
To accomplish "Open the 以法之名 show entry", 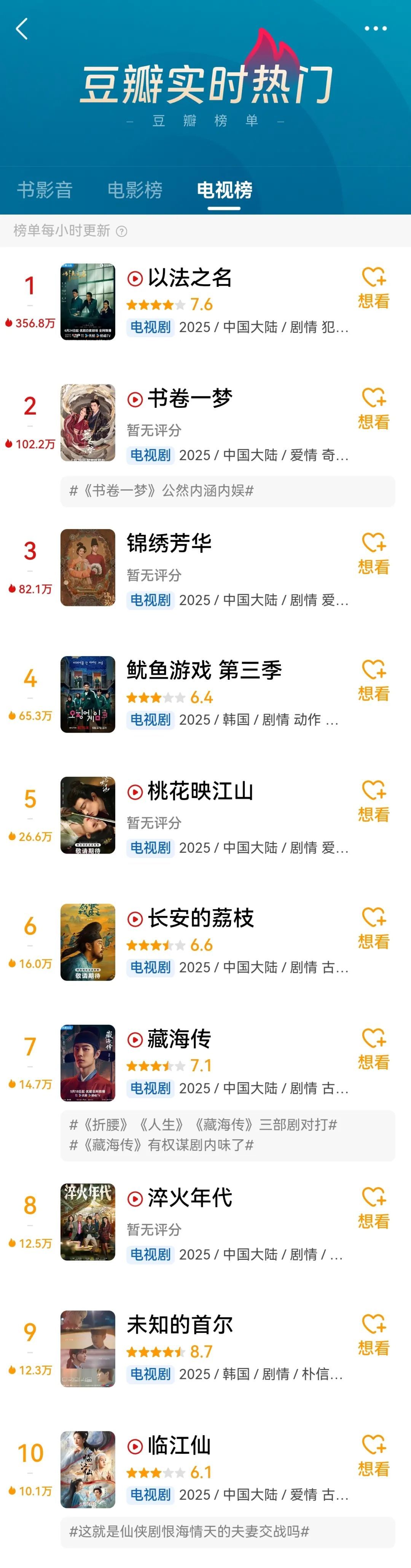I will click(190, 278).
